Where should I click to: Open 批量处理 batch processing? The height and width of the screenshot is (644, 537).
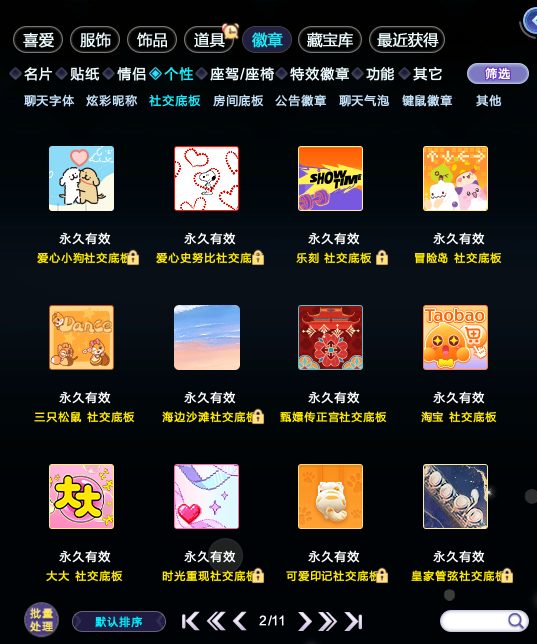(41, 620)
